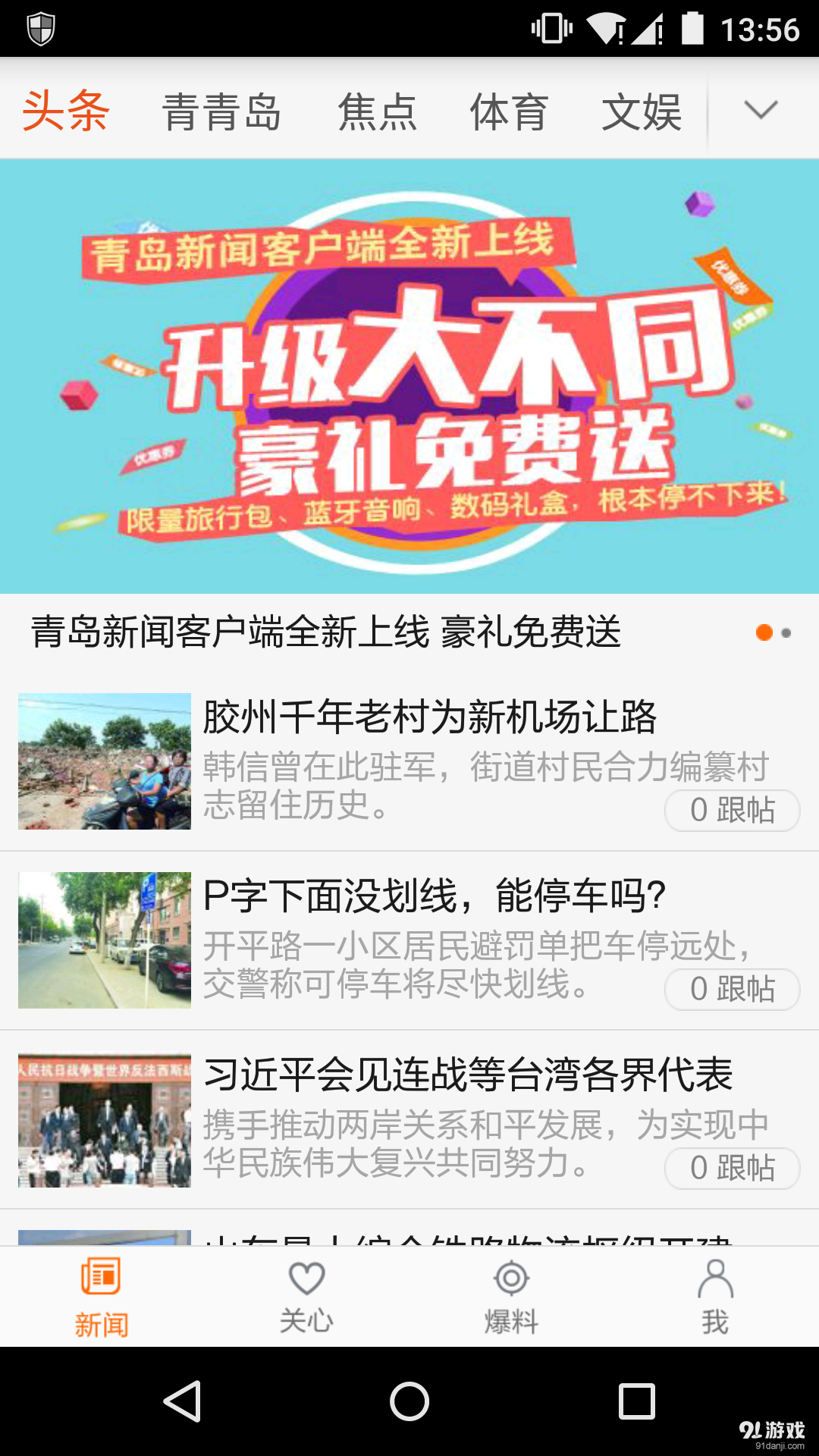Switch to the 体育 sports channel
Image resolution: width=819 pixels, height=1456 pixels.
coord(510,112)
